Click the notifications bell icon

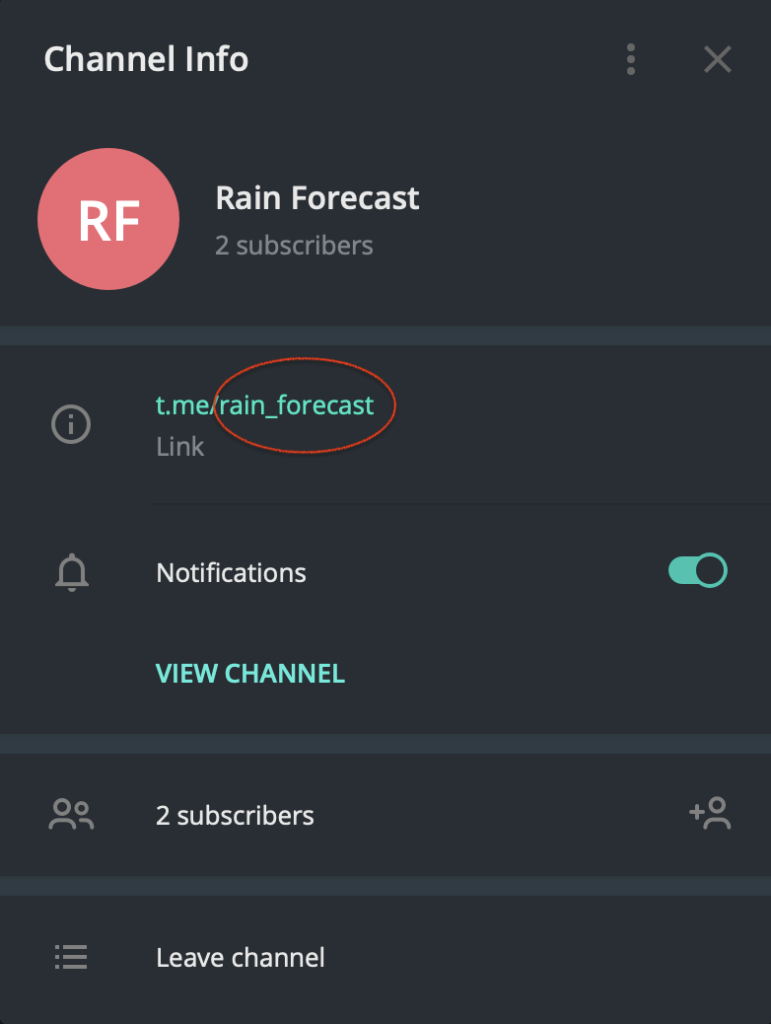coord(70,572)
